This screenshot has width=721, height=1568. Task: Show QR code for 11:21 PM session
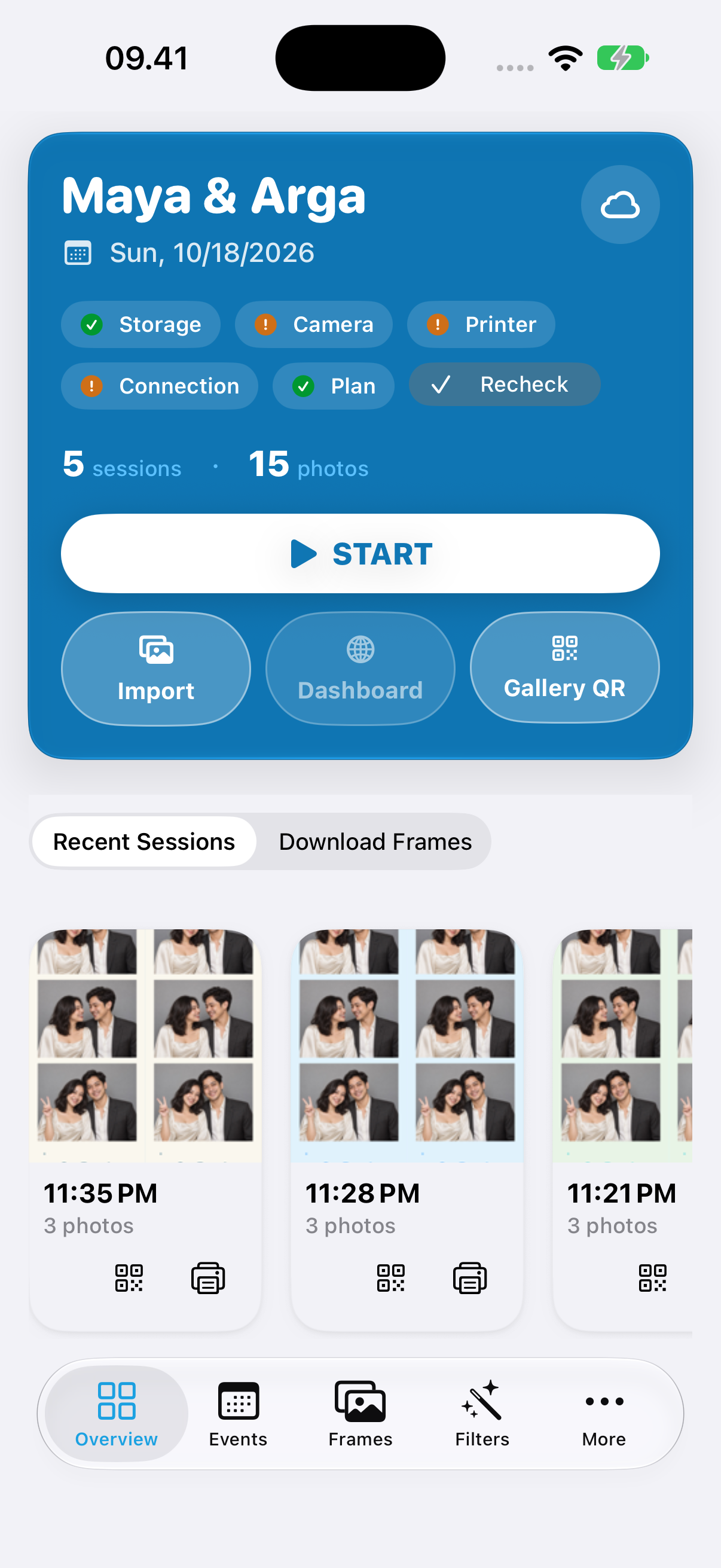[652, 1277]
